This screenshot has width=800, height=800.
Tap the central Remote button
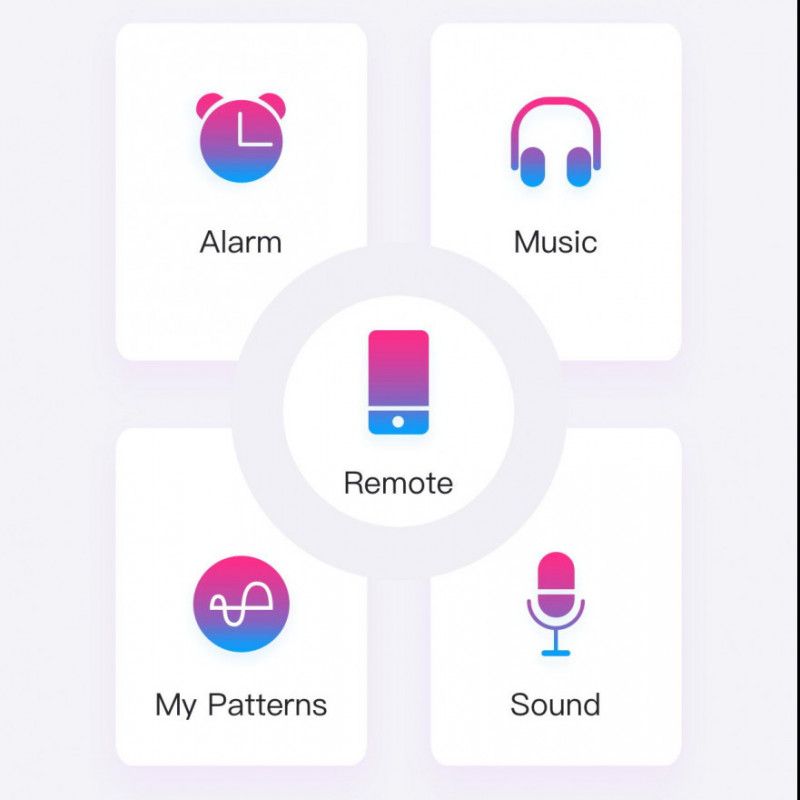398,410
